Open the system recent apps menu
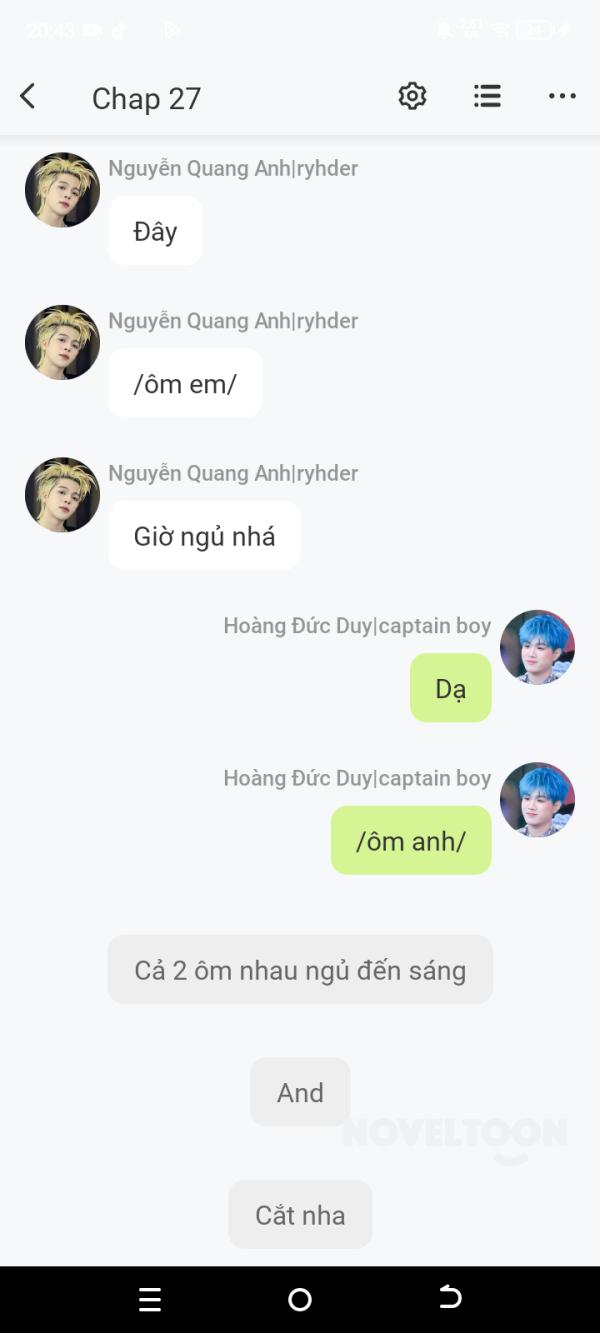Viewport: 600px width, 1333px height. point(150,1299)
